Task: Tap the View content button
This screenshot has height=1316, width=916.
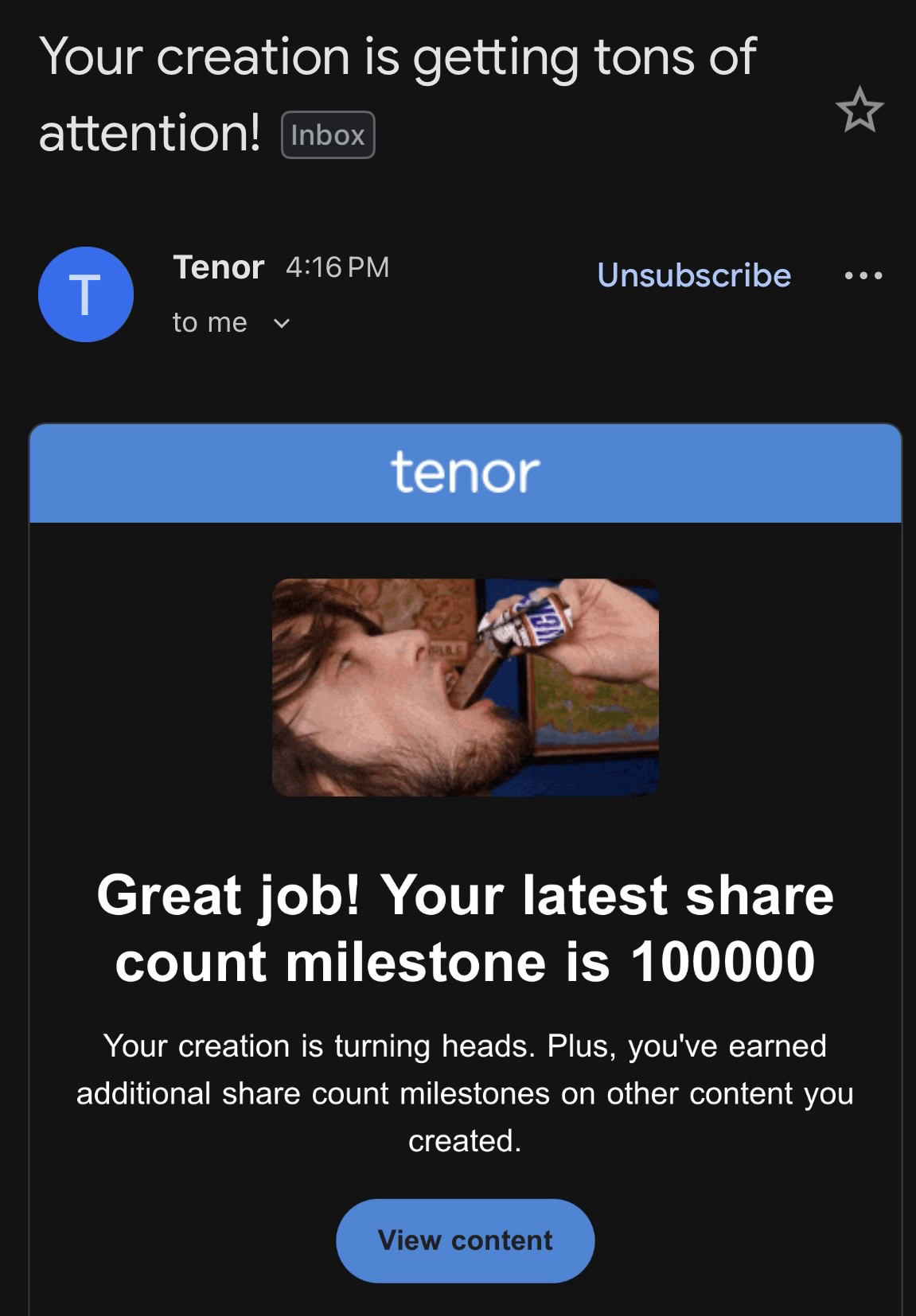Action: tap(465, 1240)
